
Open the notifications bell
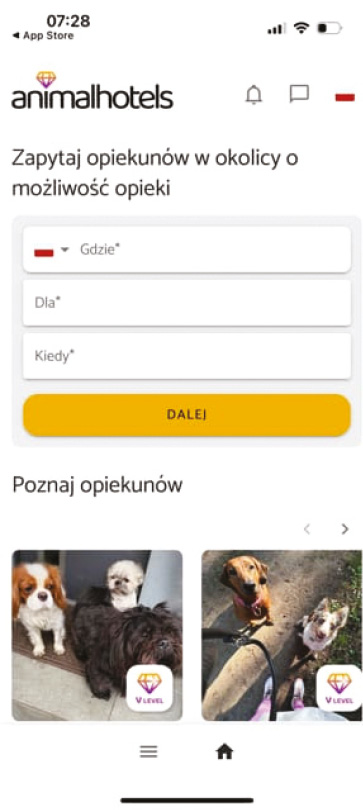pos(254,95)
